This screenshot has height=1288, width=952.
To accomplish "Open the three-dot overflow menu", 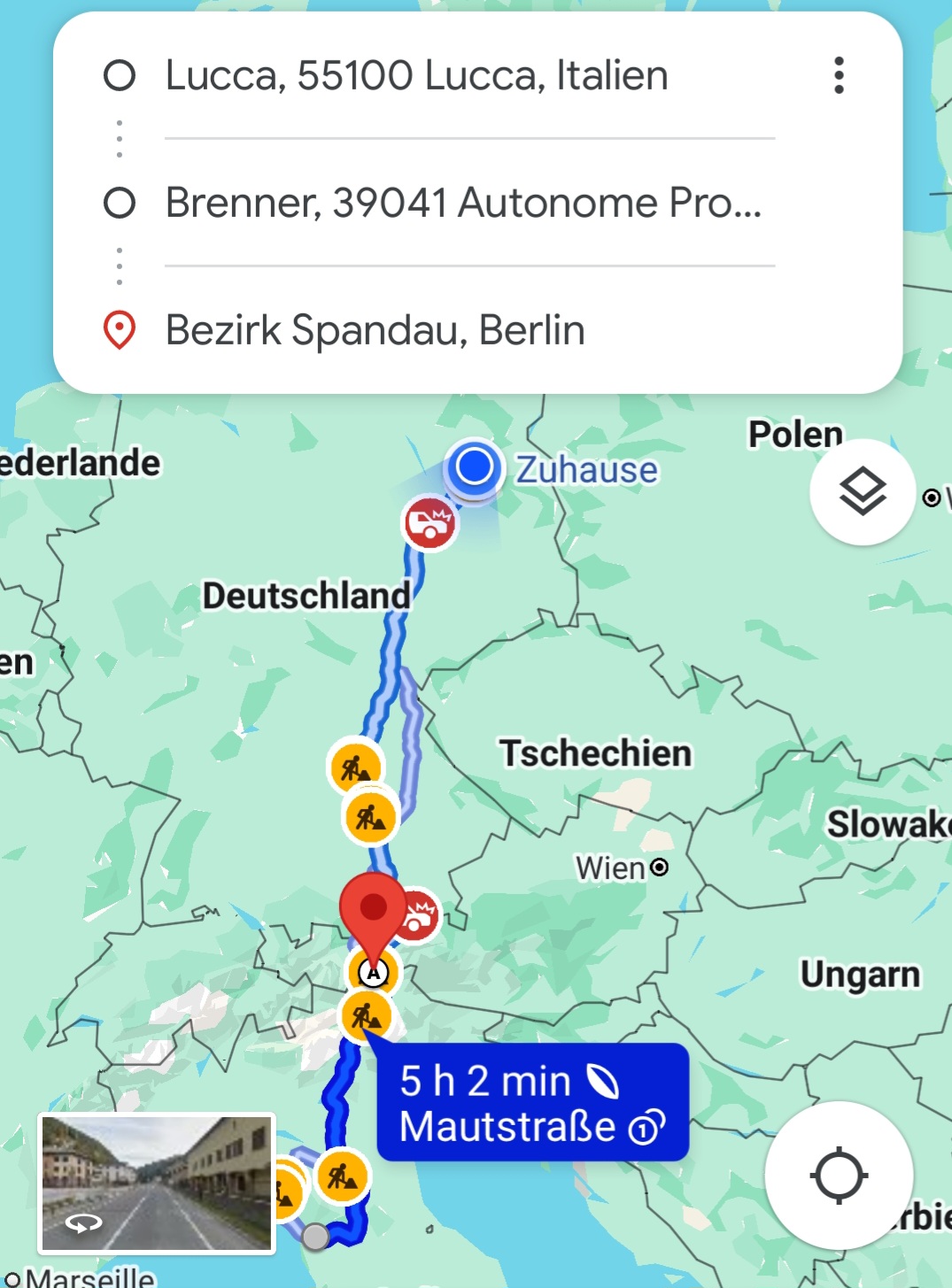I will (839, 75).
